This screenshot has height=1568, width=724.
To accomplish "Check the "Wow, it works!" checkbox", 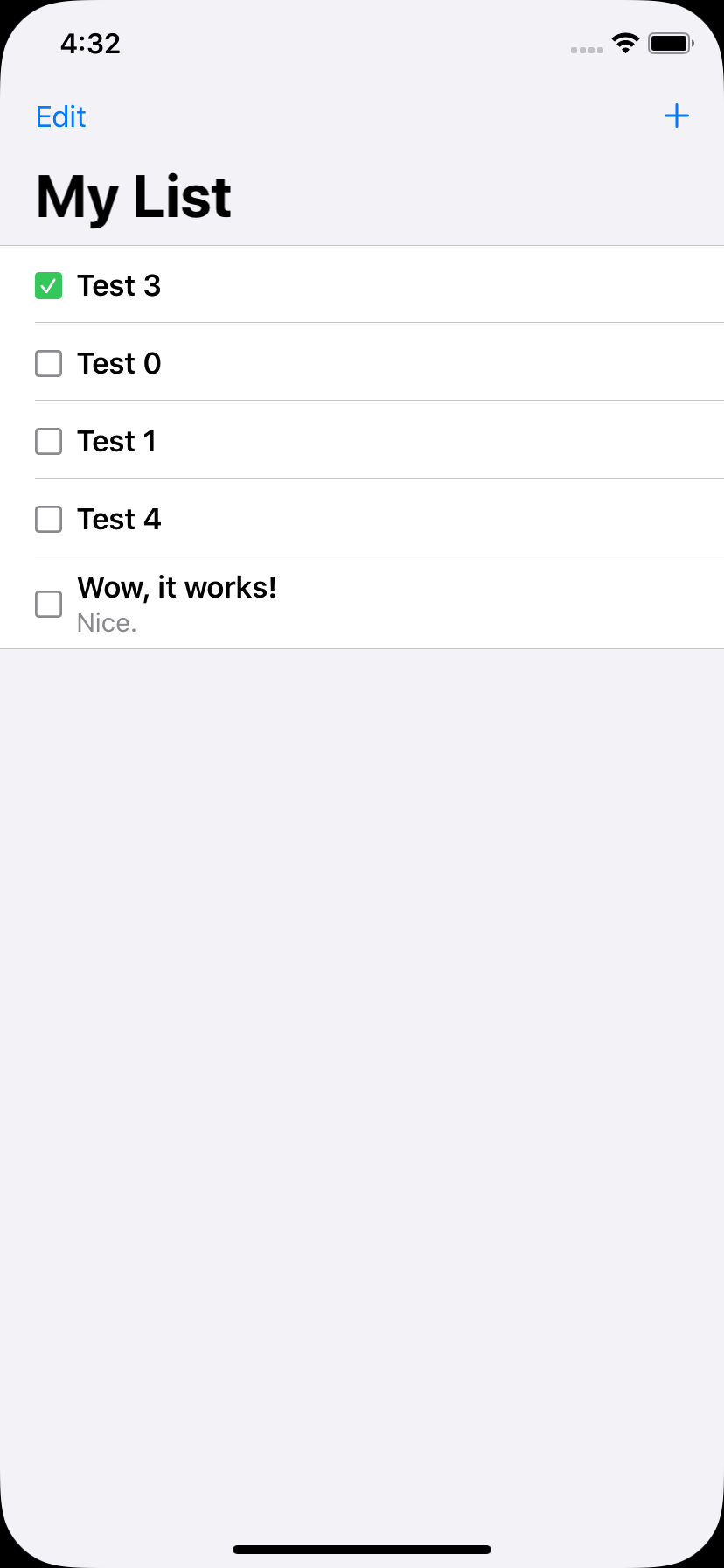I will [x=49, y=604].
